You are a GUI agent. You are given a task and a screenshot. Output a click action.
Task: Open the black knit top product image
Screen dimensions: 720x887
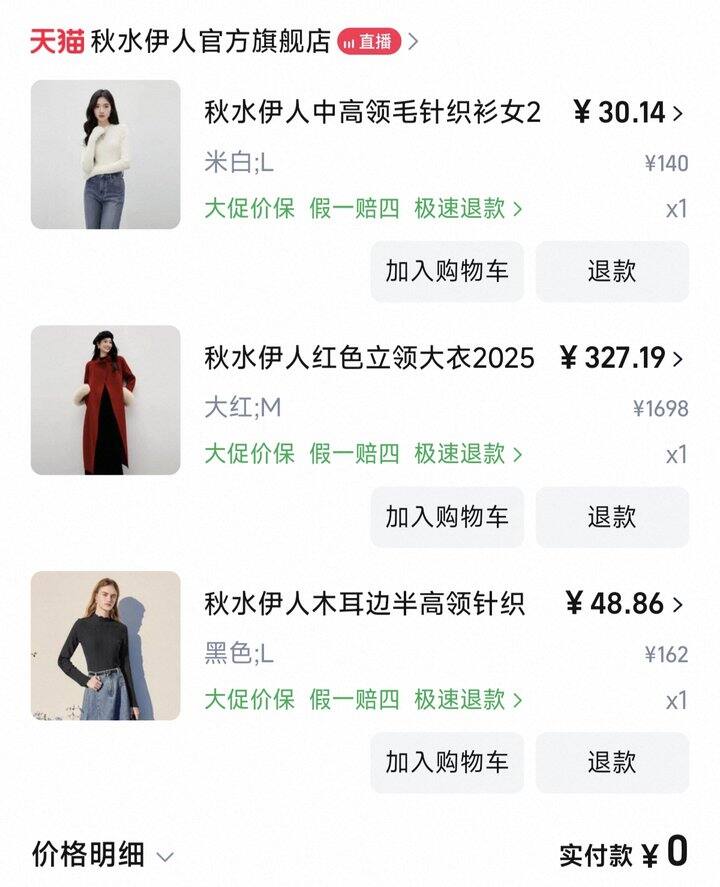[x=106, y=646]
